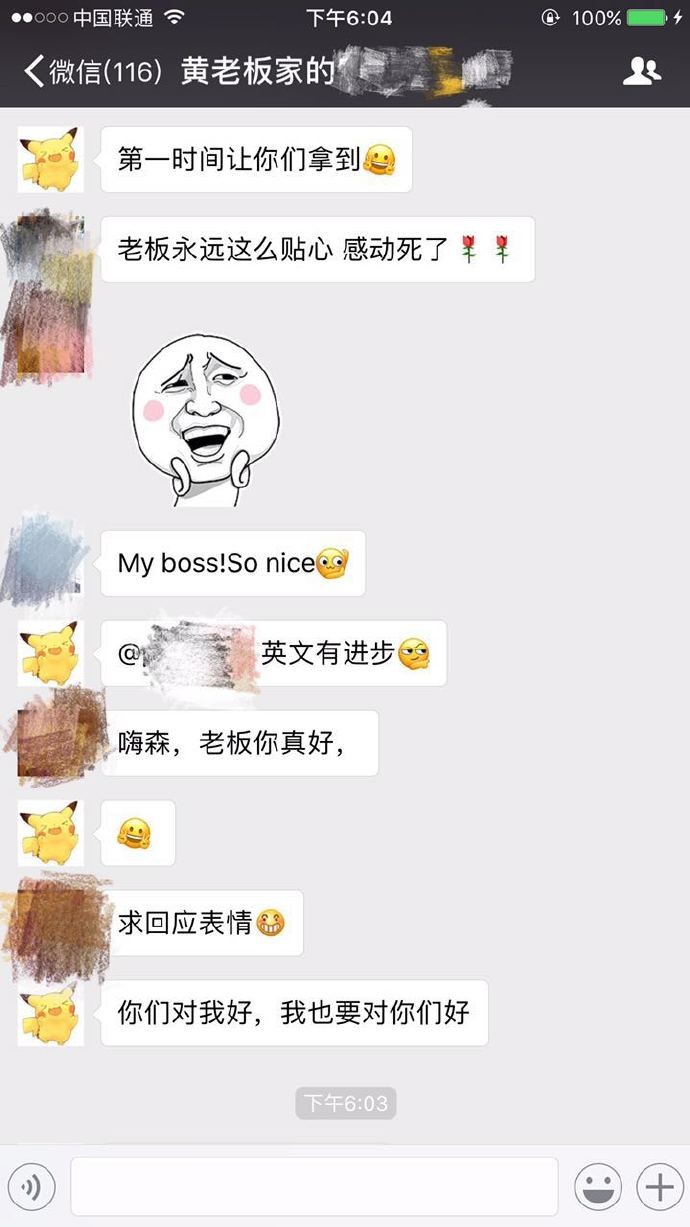
Task: Open the emoji sticker picker
Action: [x=597, y=1187]
